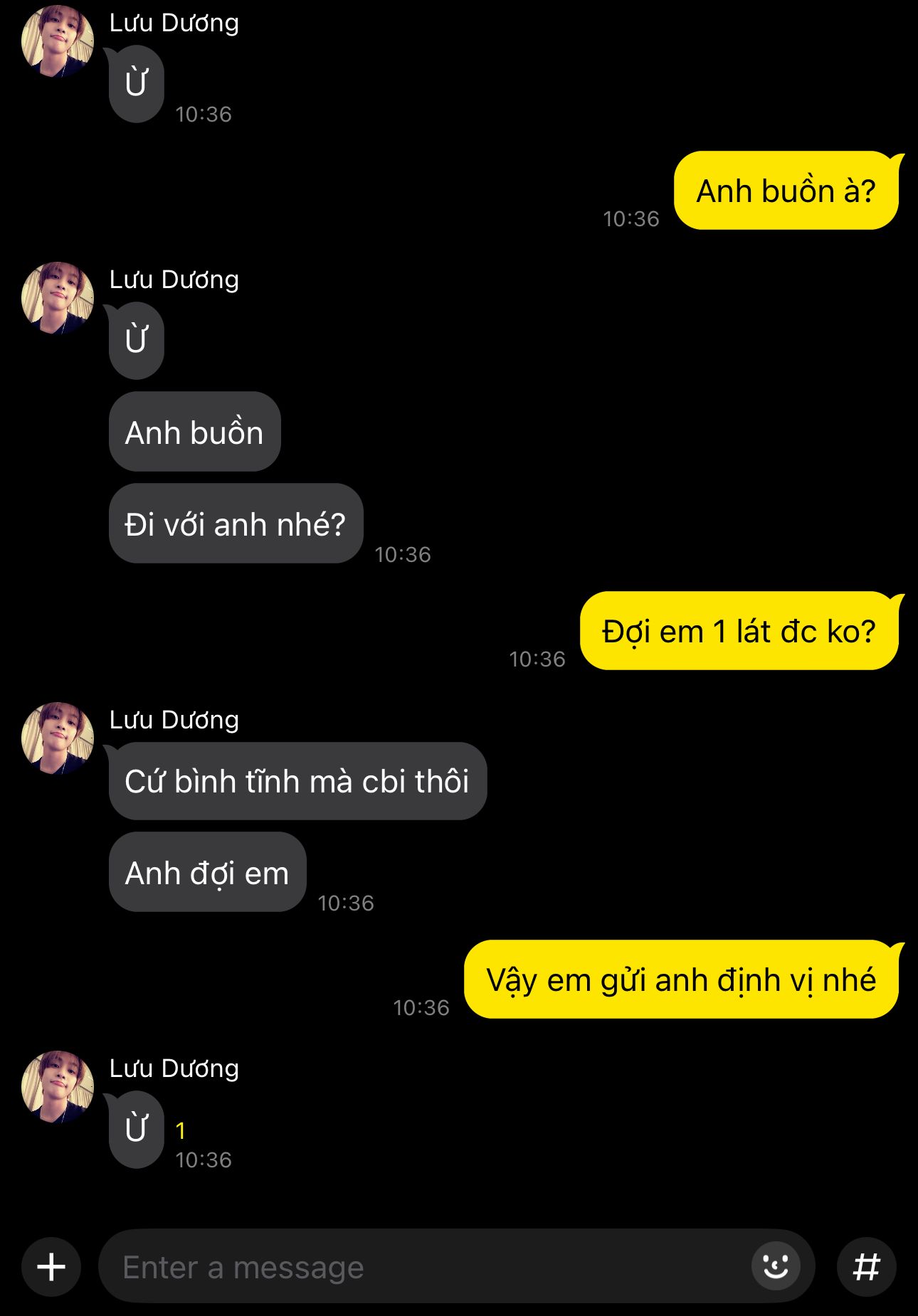This screenshot has width=918, height=1316.
Task: Open the plus attachment menu
Action: [51, 1267]
